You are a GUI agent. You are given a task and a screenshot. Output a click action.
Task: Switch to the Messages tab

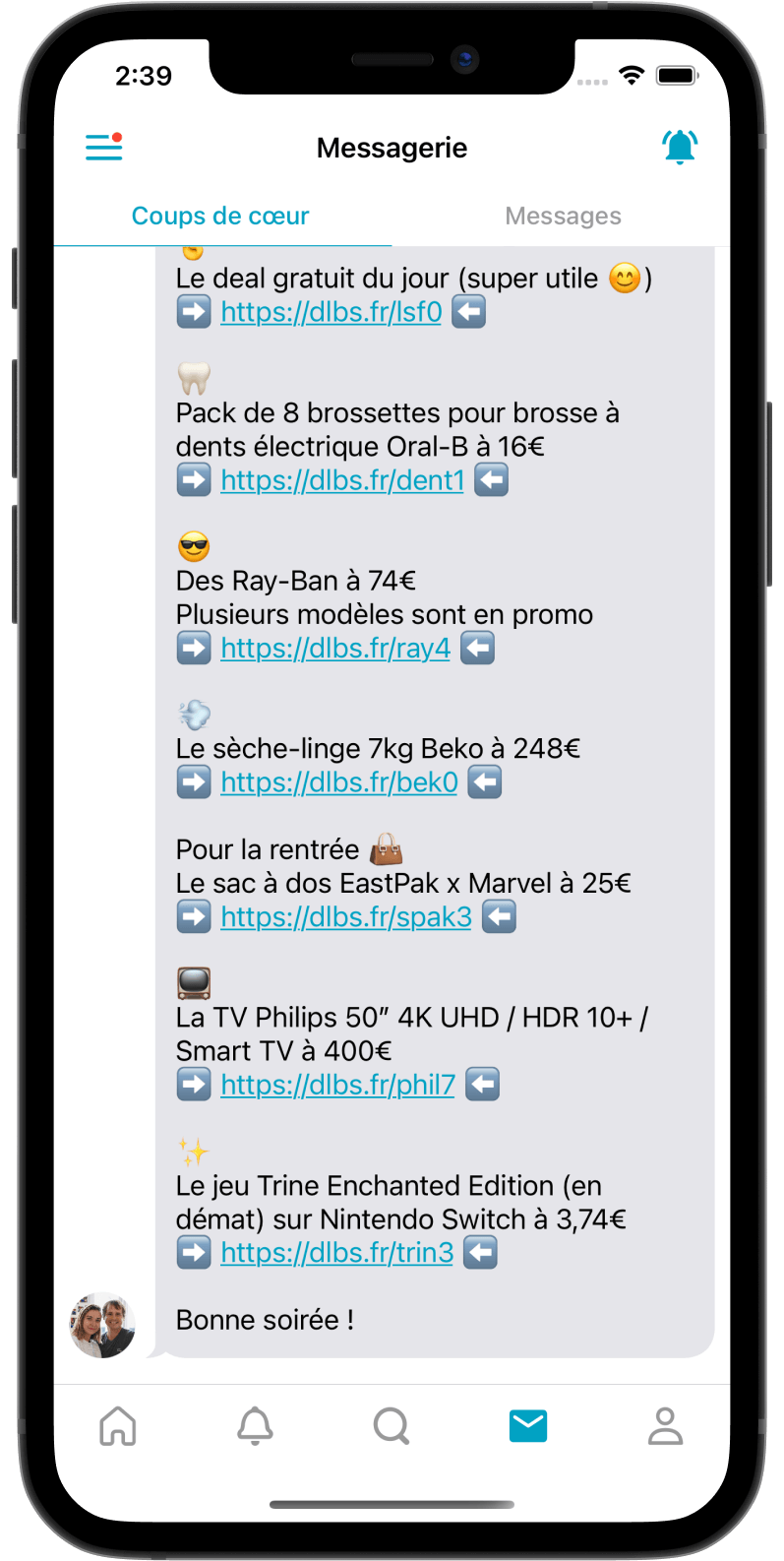tap(563, 216)
